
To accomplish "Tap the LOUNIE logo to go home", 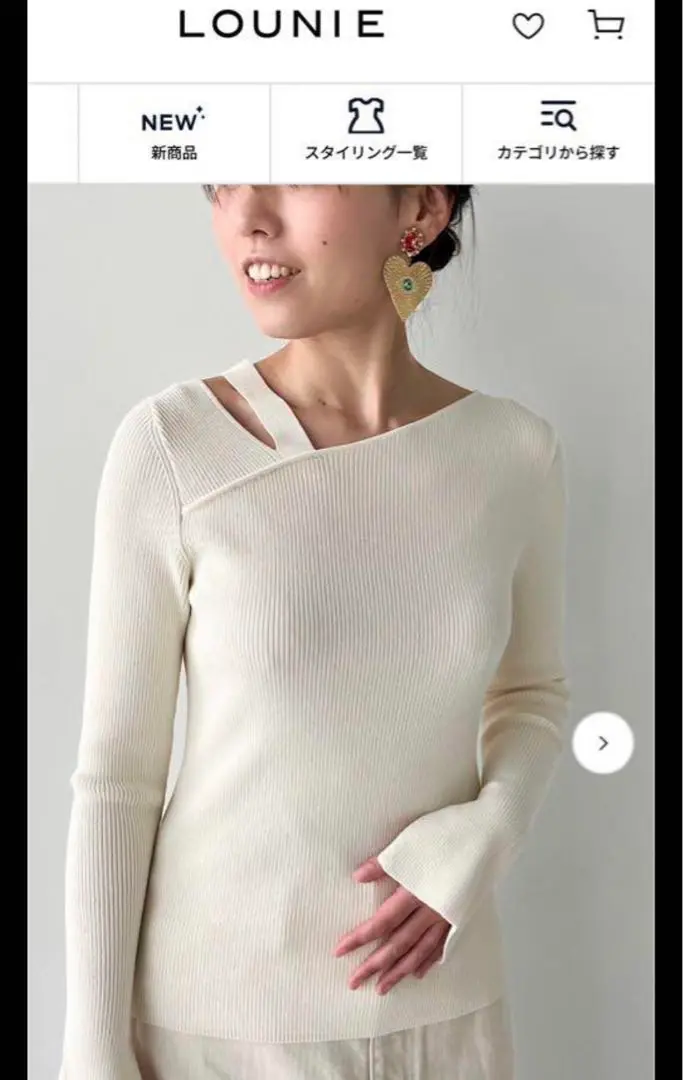I will pos(282,24).
